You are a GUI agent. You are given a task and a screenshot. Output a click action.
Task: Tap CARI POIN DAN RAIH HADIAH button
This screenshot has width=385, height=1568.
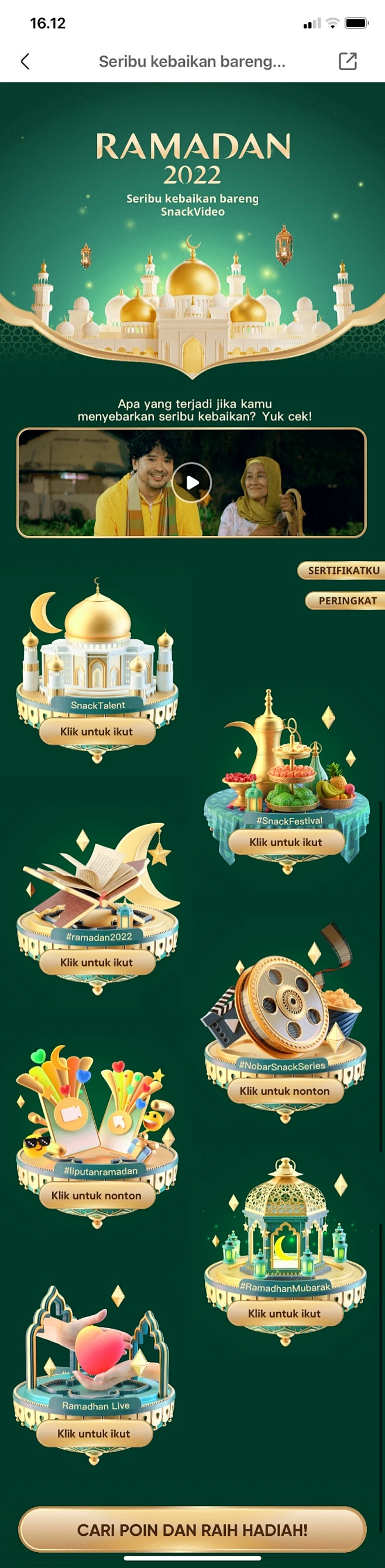[x=192, y=1529]
